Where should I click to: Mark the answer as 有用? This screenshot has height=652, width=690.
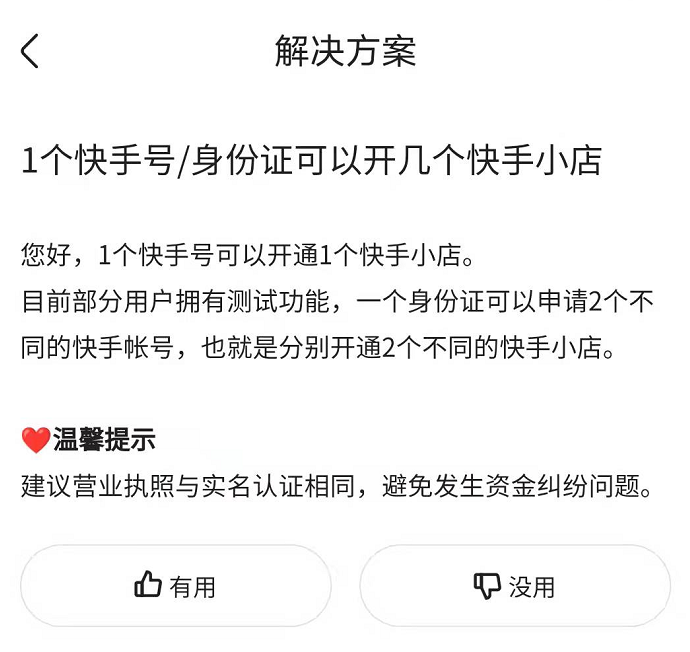click(x=176, y=586)
